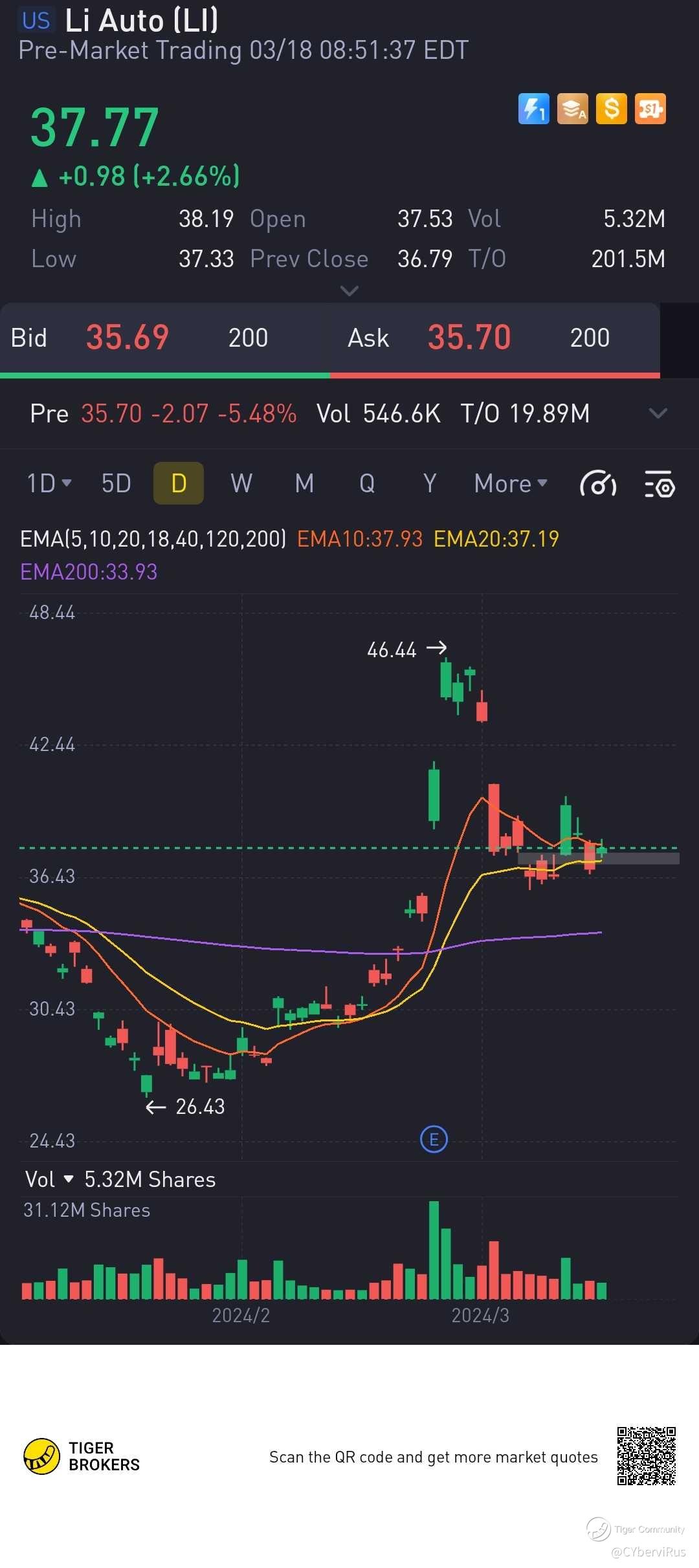Switch chart to 5D view

(116, 484)
